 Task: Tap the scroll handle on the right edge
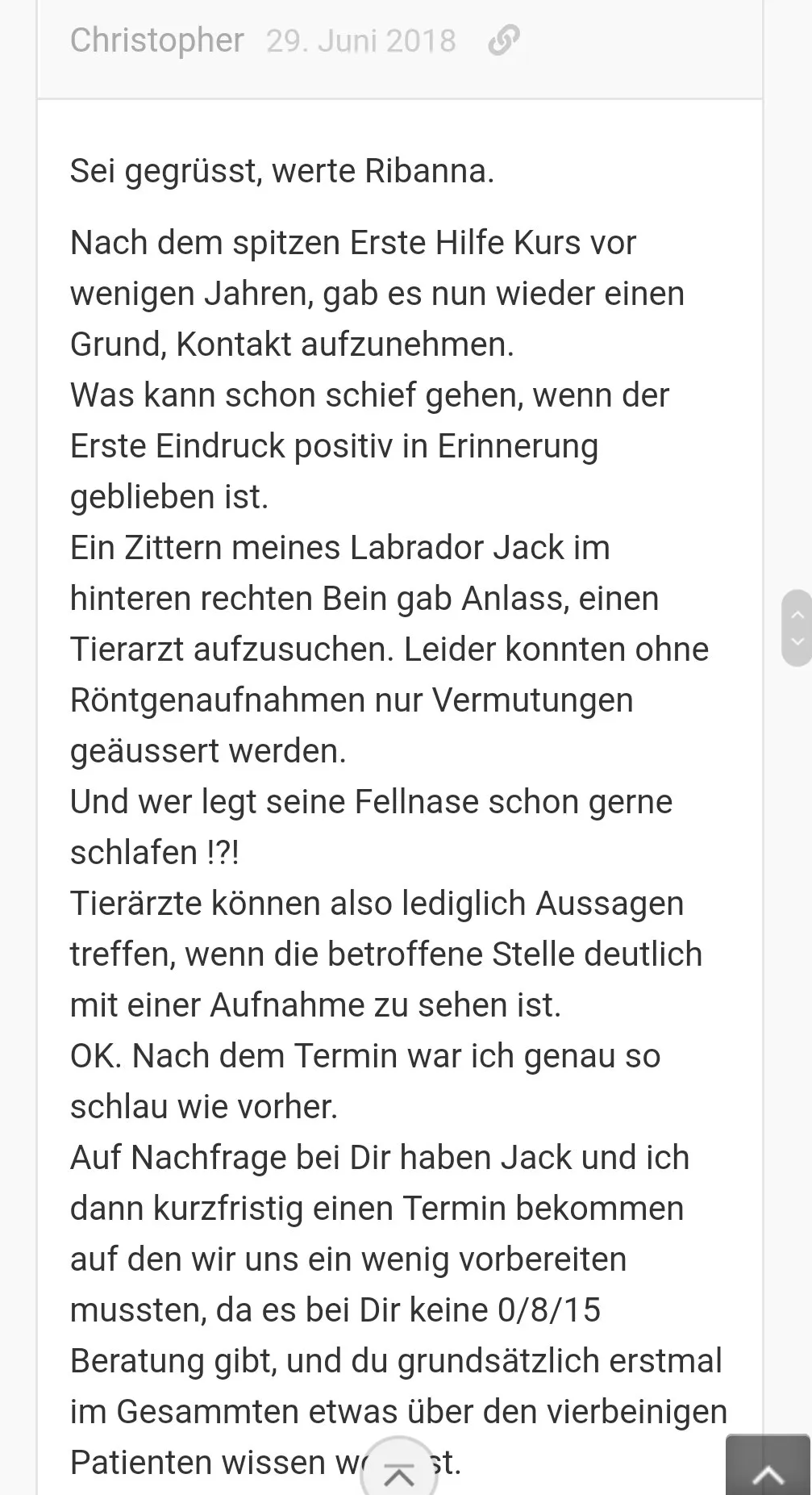tap(797, 628)
